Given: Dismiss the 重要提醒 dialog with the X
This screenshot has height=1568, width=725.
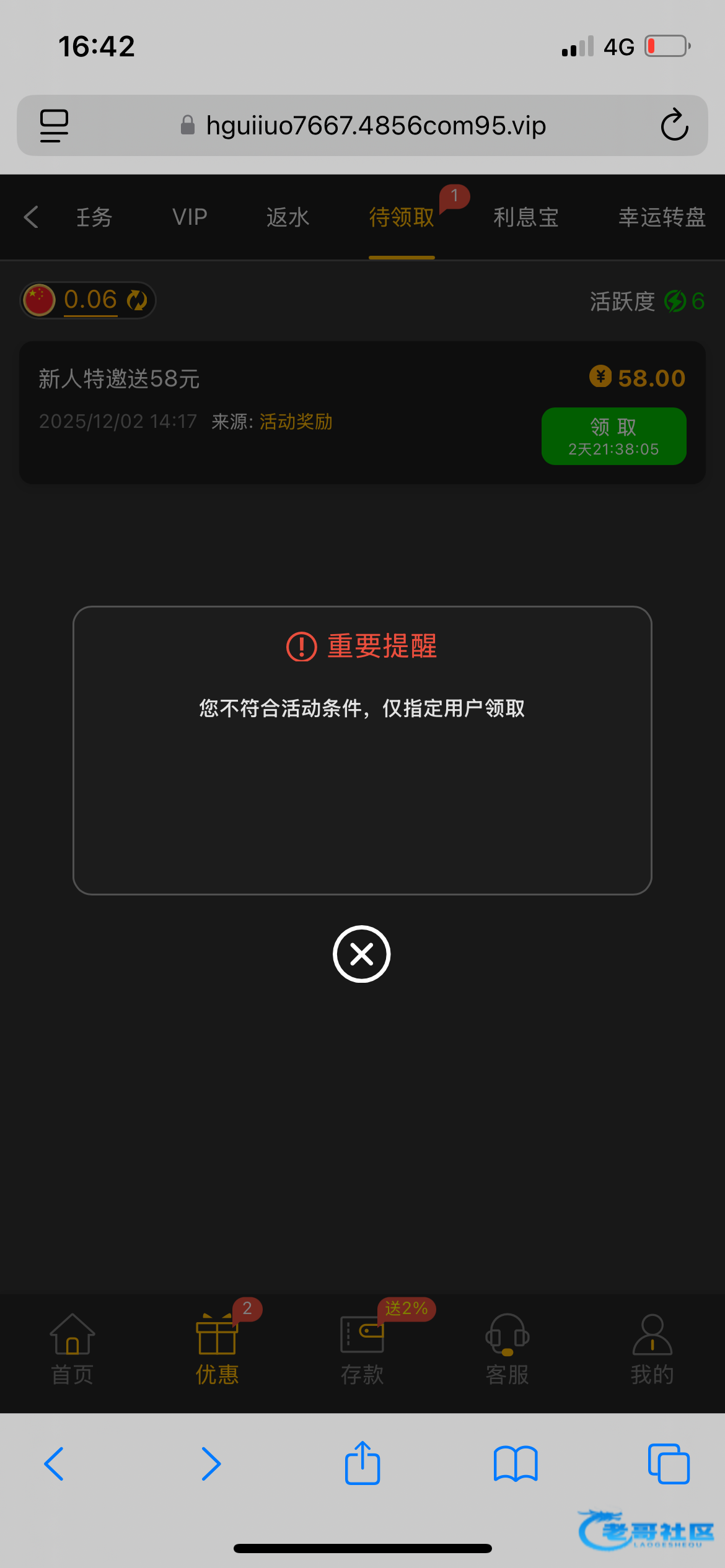Looking at the screenshot, I should click(x=361, y=954).
